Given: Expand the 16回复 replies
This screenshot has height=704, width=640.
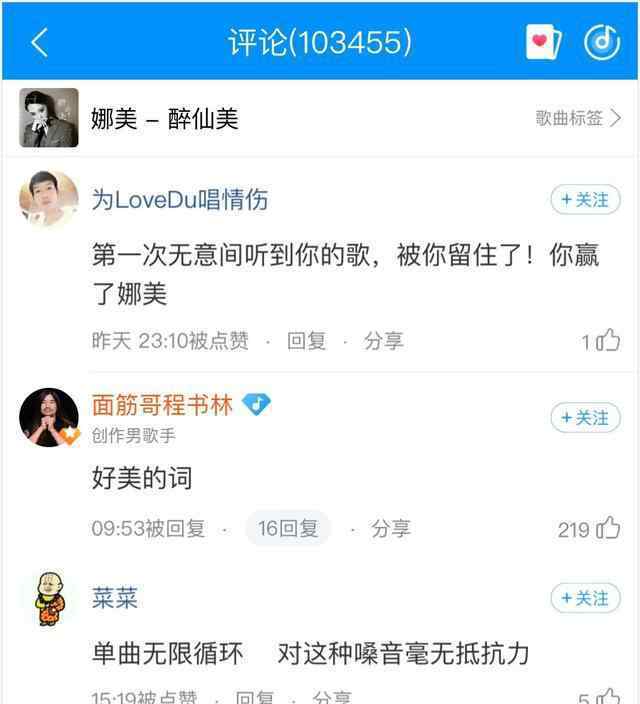Looking at the screenshot, I should (x=288, y=528).
